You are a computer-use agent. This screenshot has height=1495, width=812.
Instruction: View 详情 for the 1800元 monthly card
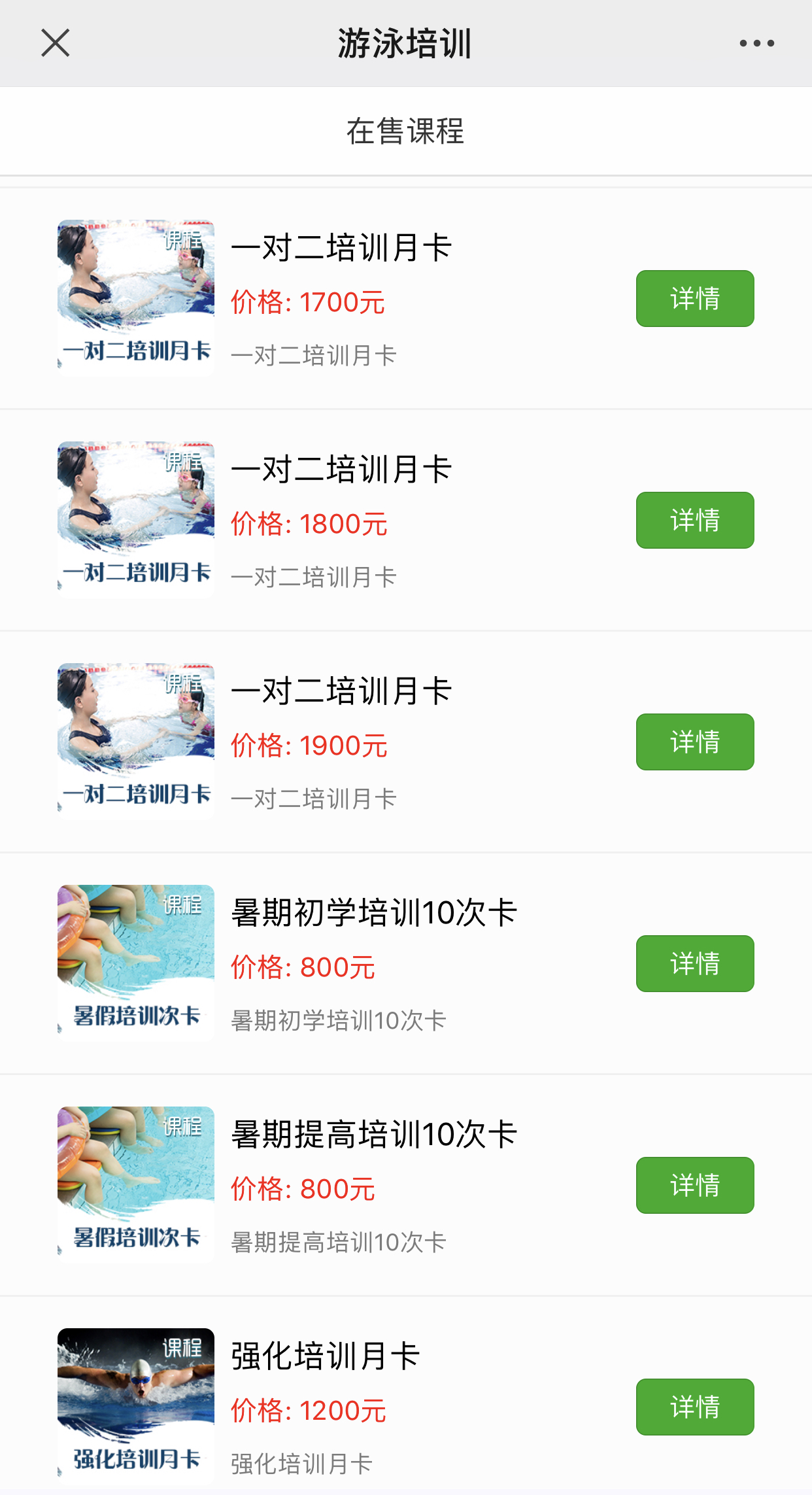(694, 520)
